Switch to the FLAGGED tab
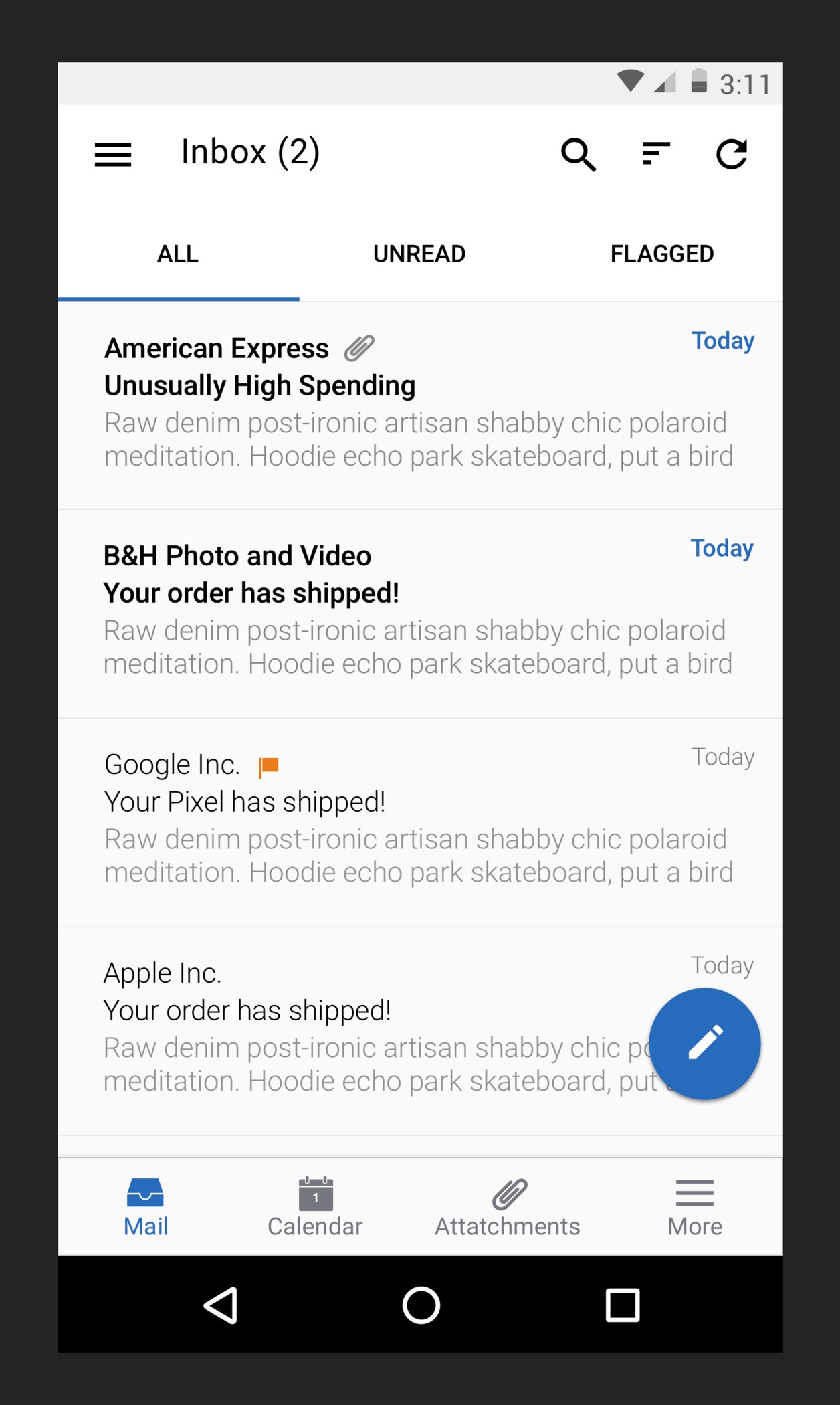The image size is (840, 1405). [662, 254]
